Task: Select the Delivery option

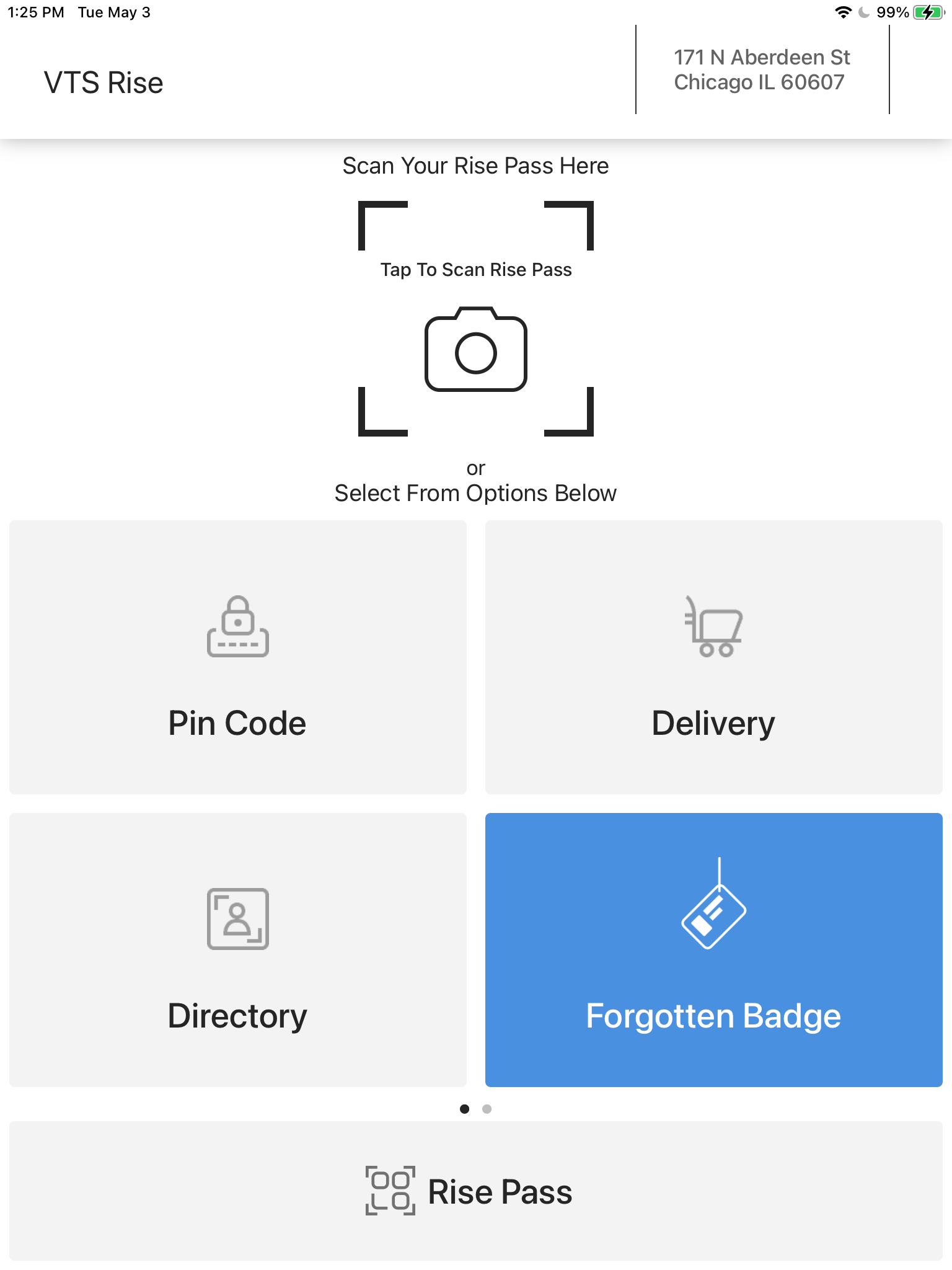Action: (x=713, y=657)
